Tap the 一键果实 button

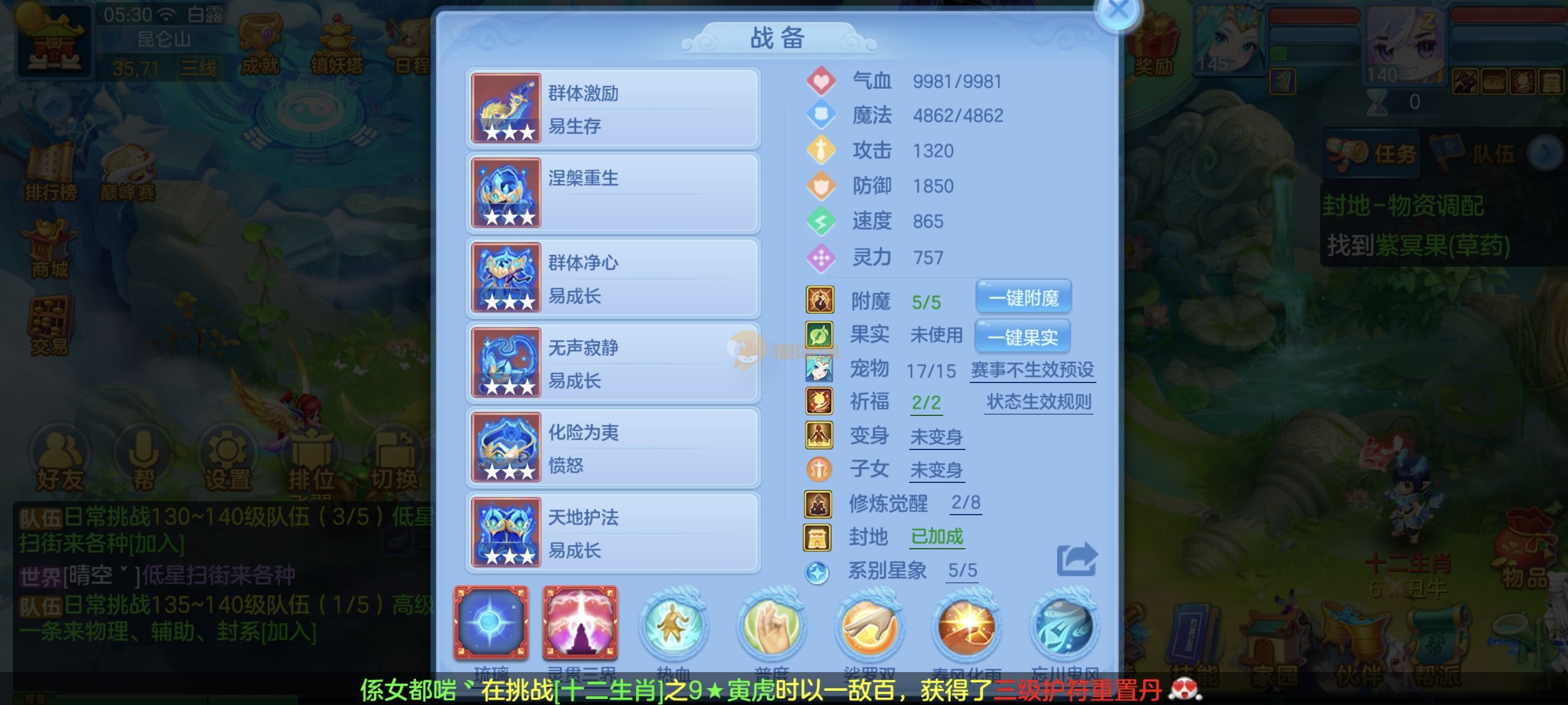pyautogui.click(x=1022, y=337)
